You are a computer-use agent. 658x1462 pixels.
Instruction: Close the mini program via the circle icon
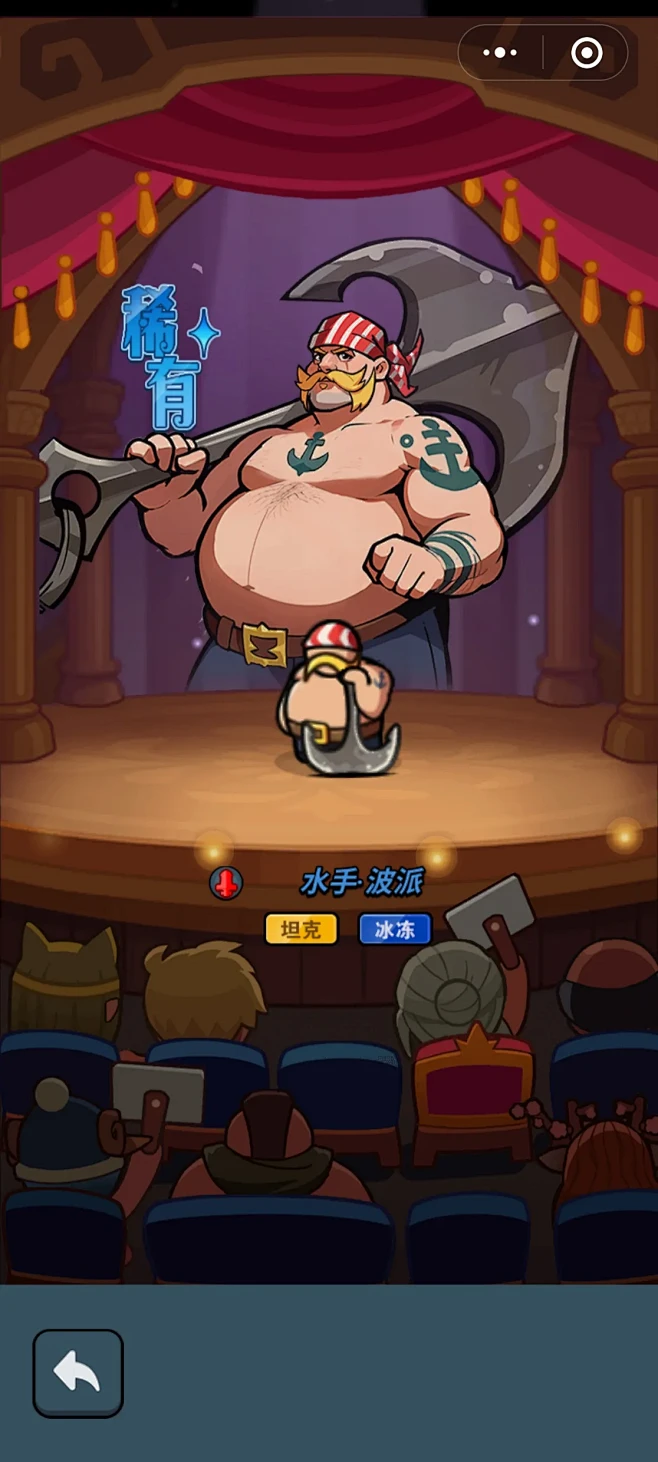click(587, 53)
